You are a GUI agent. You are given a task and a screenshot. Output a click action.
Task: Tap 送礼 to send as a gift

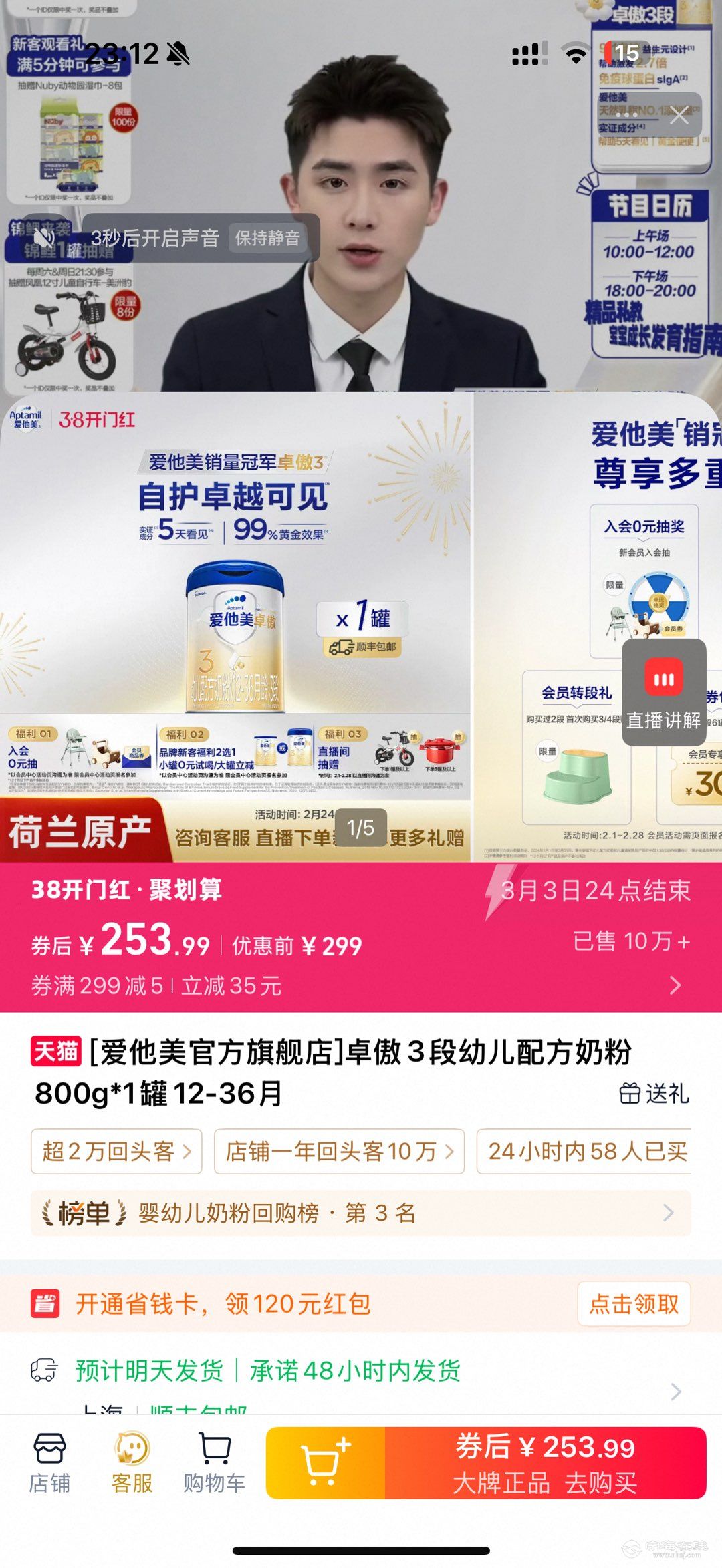pyautogui.click(x=654, y=1094)
